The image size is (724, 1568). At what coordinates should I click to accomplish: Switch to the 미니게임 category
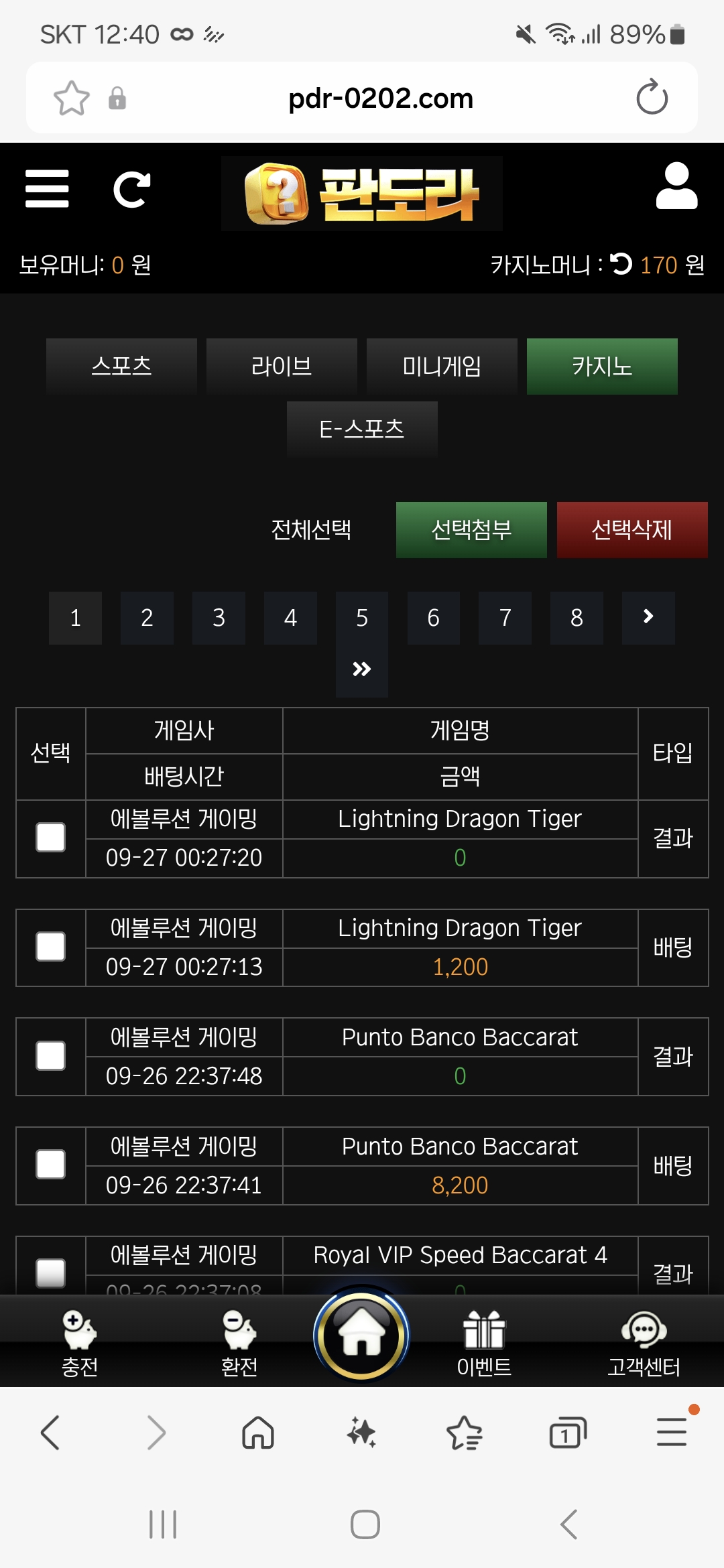442,367
